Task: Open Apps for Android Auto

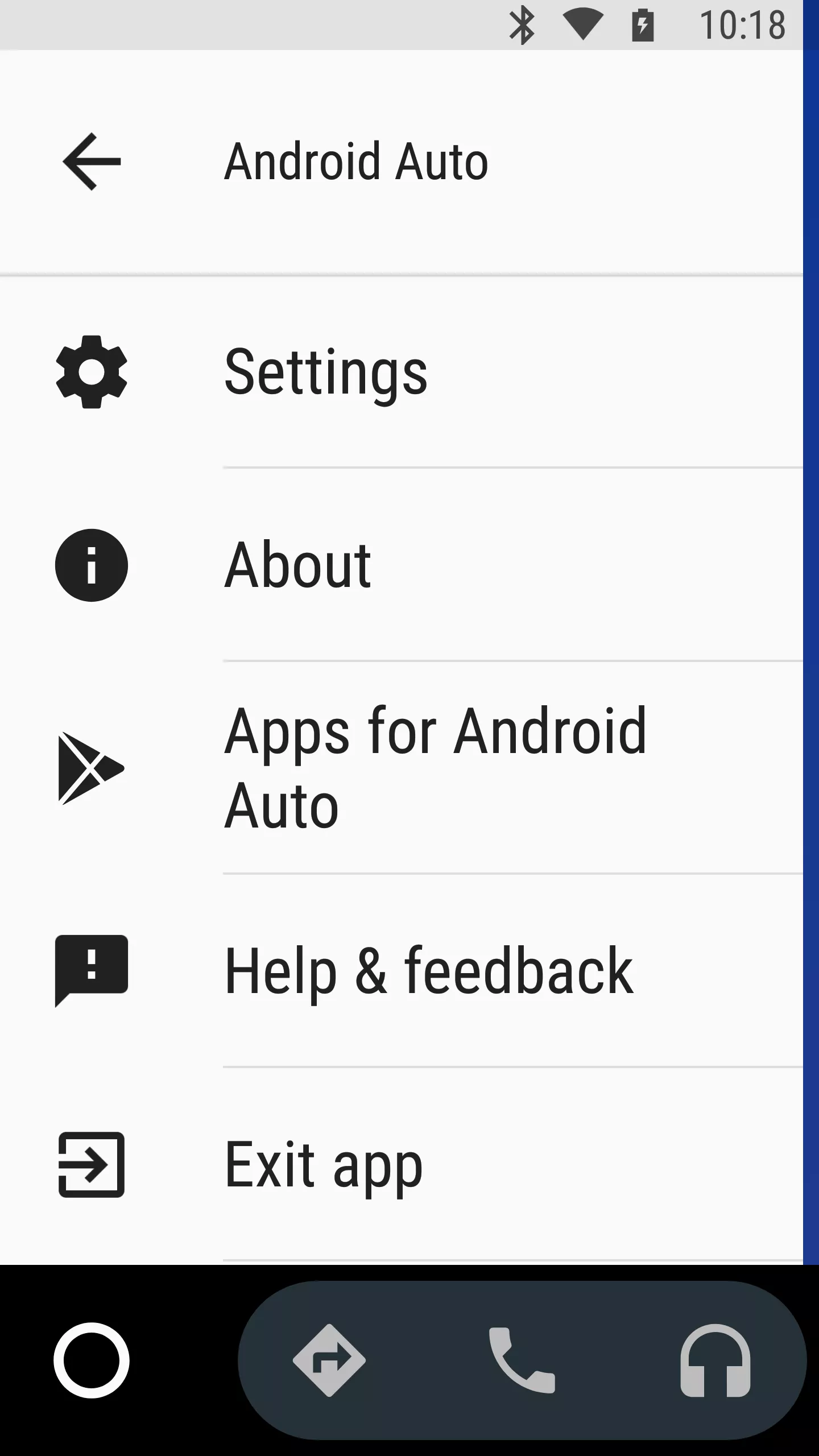Action: pyautogui.click(x=402, y=768)
